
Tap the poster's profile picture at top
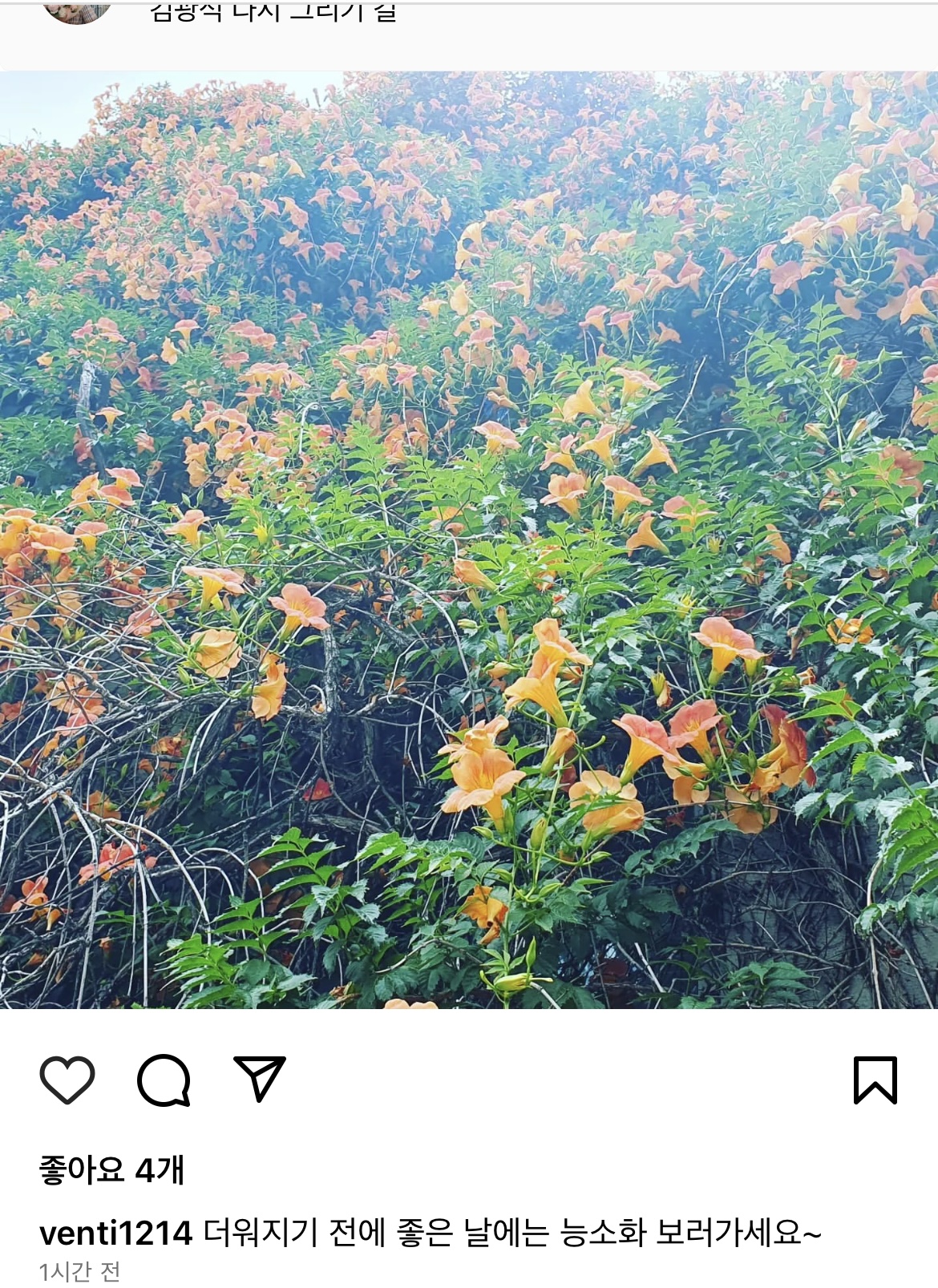(76, 11)
